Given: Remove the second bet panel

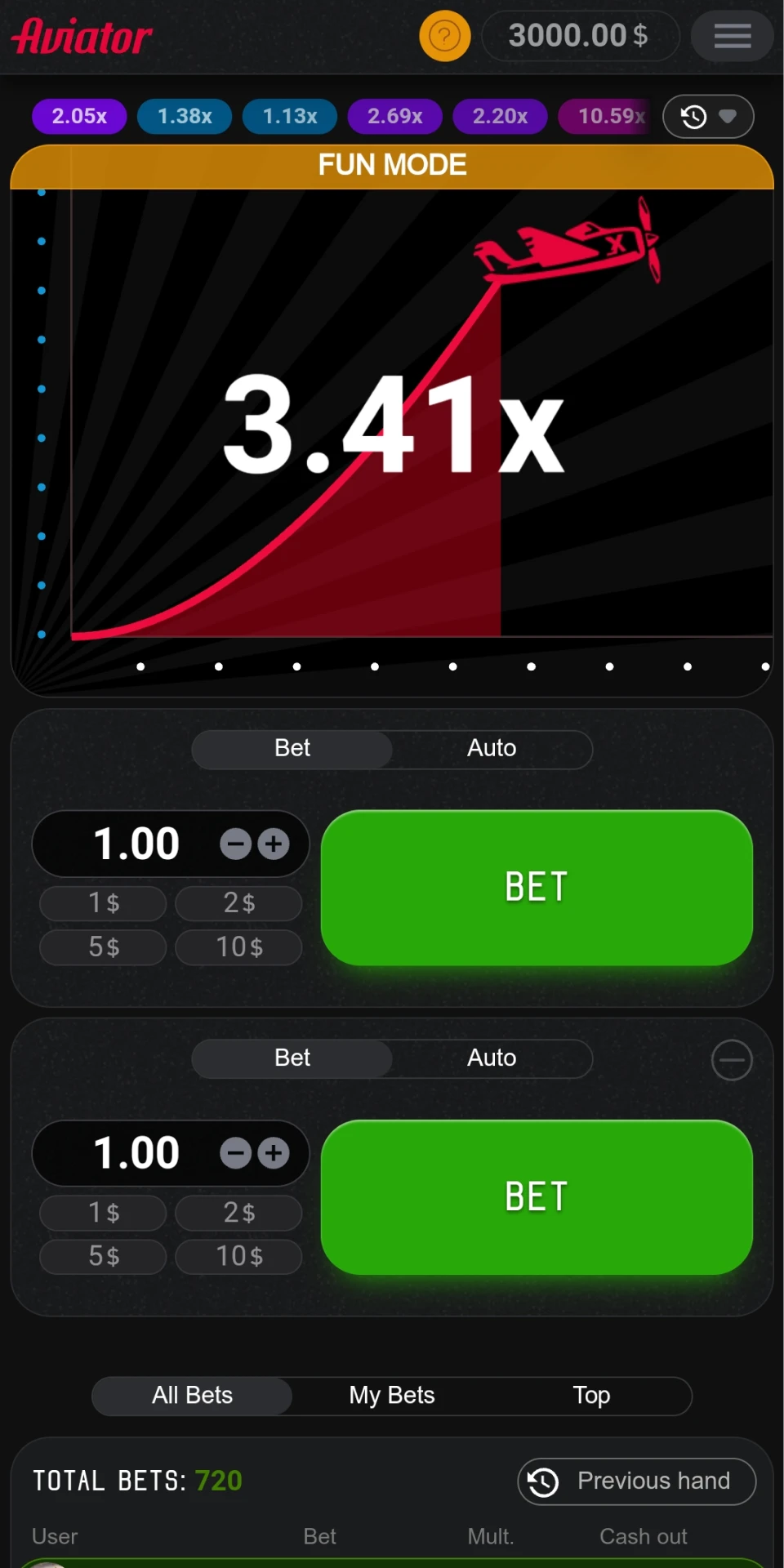Looking at the screenshot, I should click(732, 1060).
